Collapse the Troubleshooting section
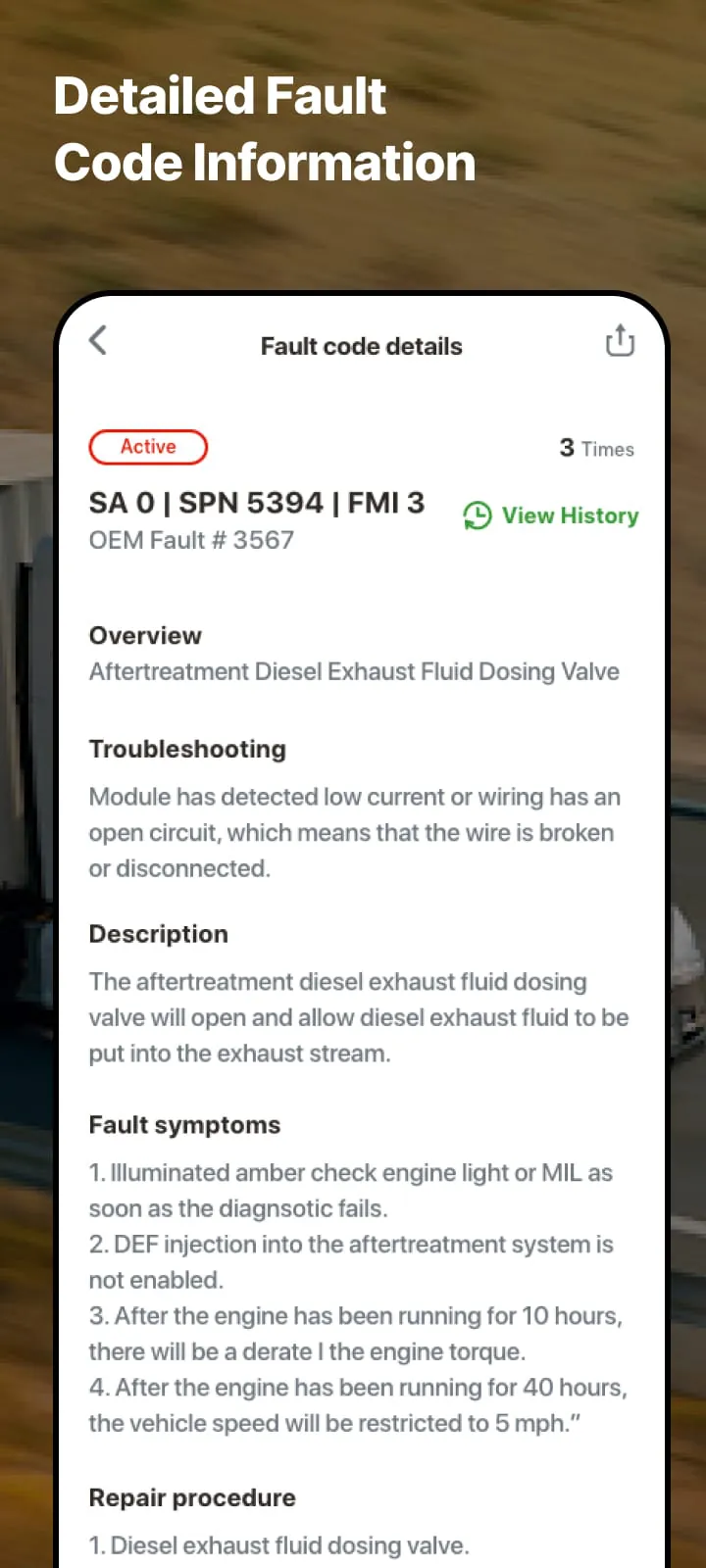Viewport: 706px width, 1568px height. pyautogui.click(x=187, y=749)
